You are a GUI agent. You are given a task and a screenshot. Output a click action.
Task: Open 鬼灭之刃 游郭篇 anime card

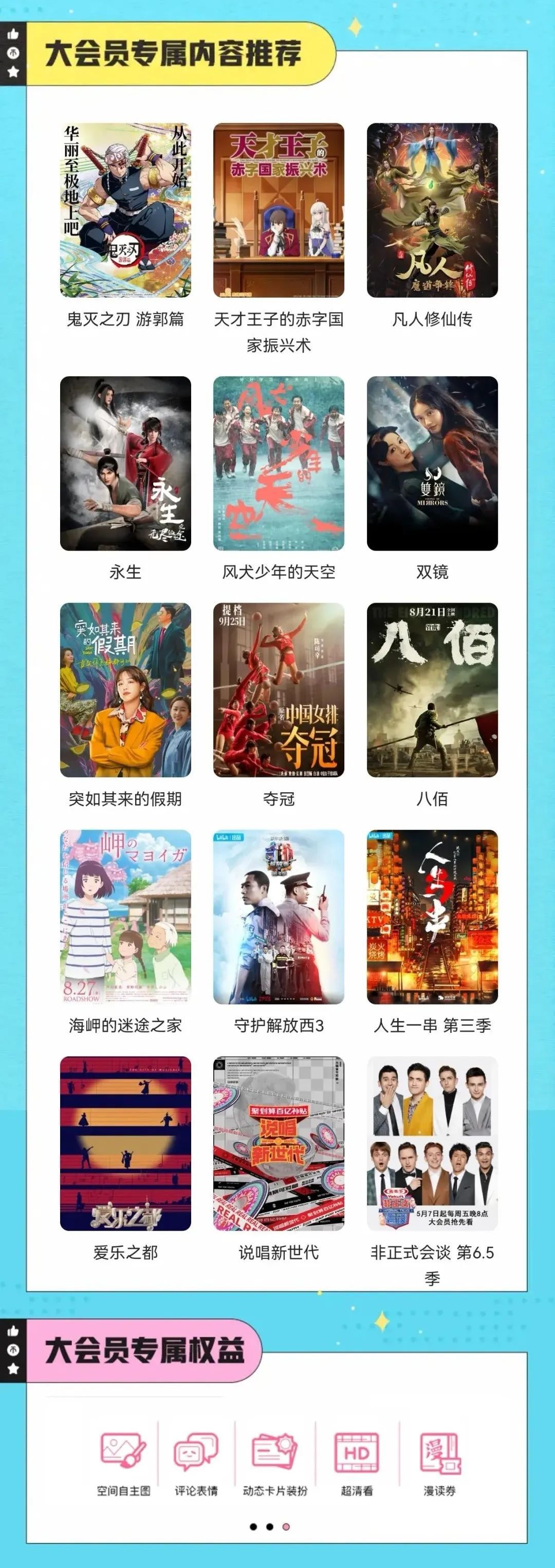[x=125, y=210]
